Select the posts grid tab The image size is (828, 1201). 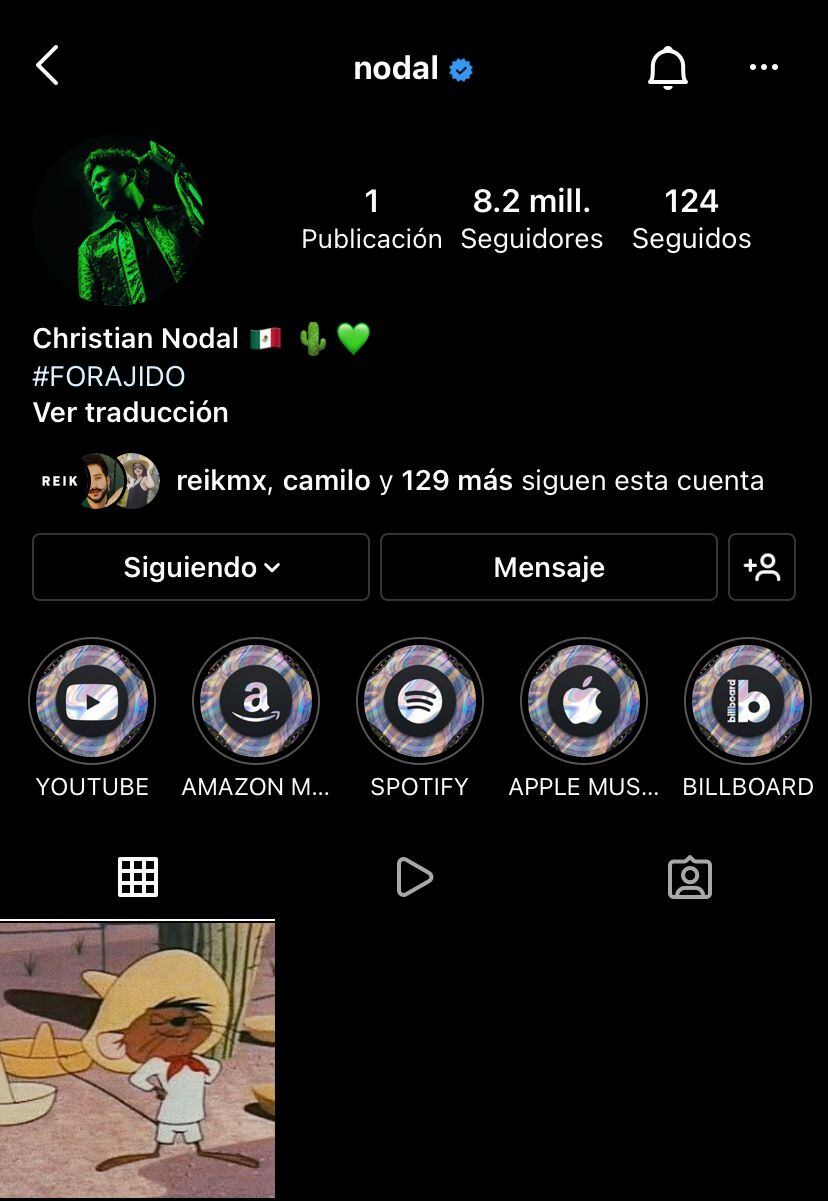tap(138, 876)
